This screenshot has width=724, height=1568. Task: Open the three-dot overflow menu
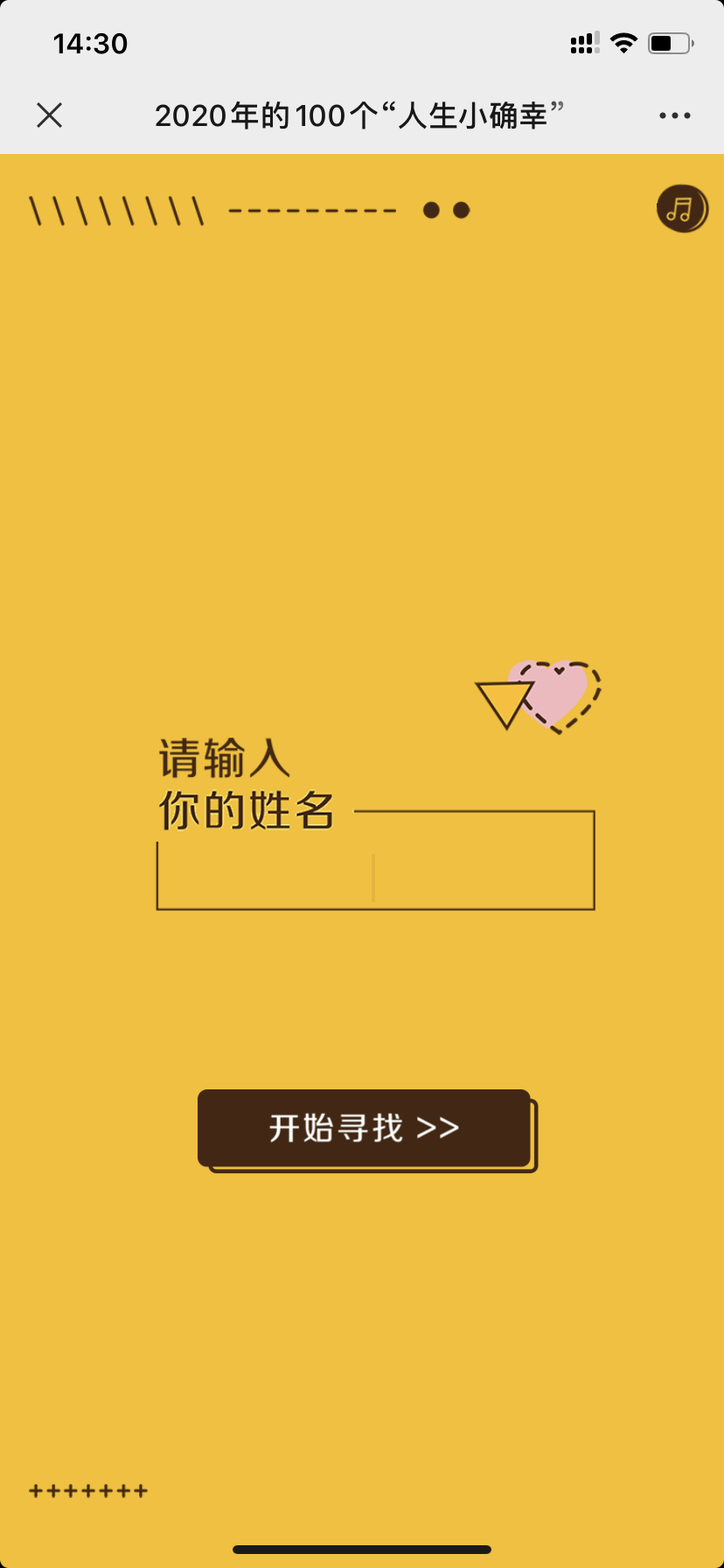point(674,115)
